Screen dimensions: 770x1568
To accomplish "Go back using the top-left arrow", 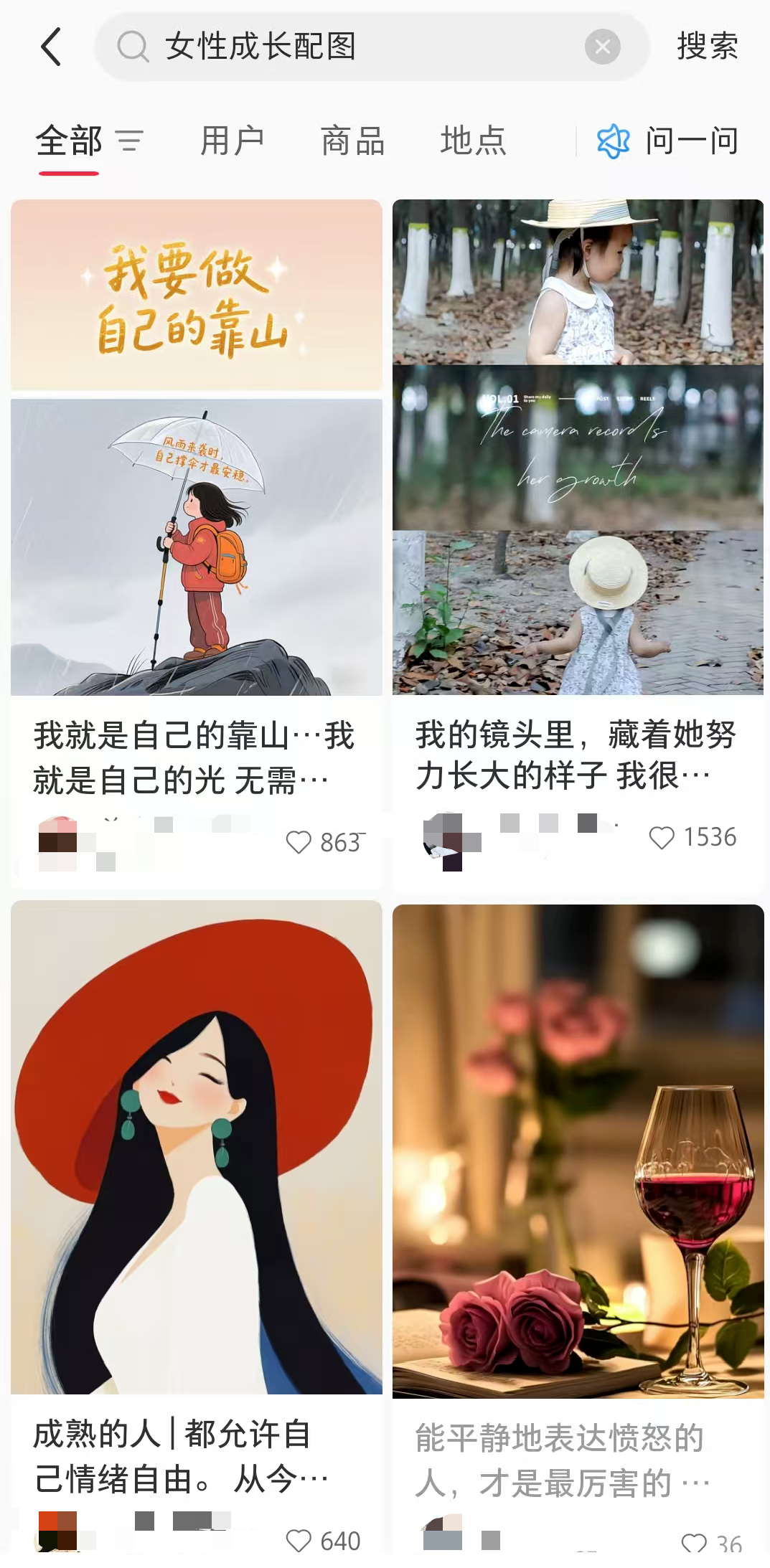I will pyautogui.click(x=51, y=47).
